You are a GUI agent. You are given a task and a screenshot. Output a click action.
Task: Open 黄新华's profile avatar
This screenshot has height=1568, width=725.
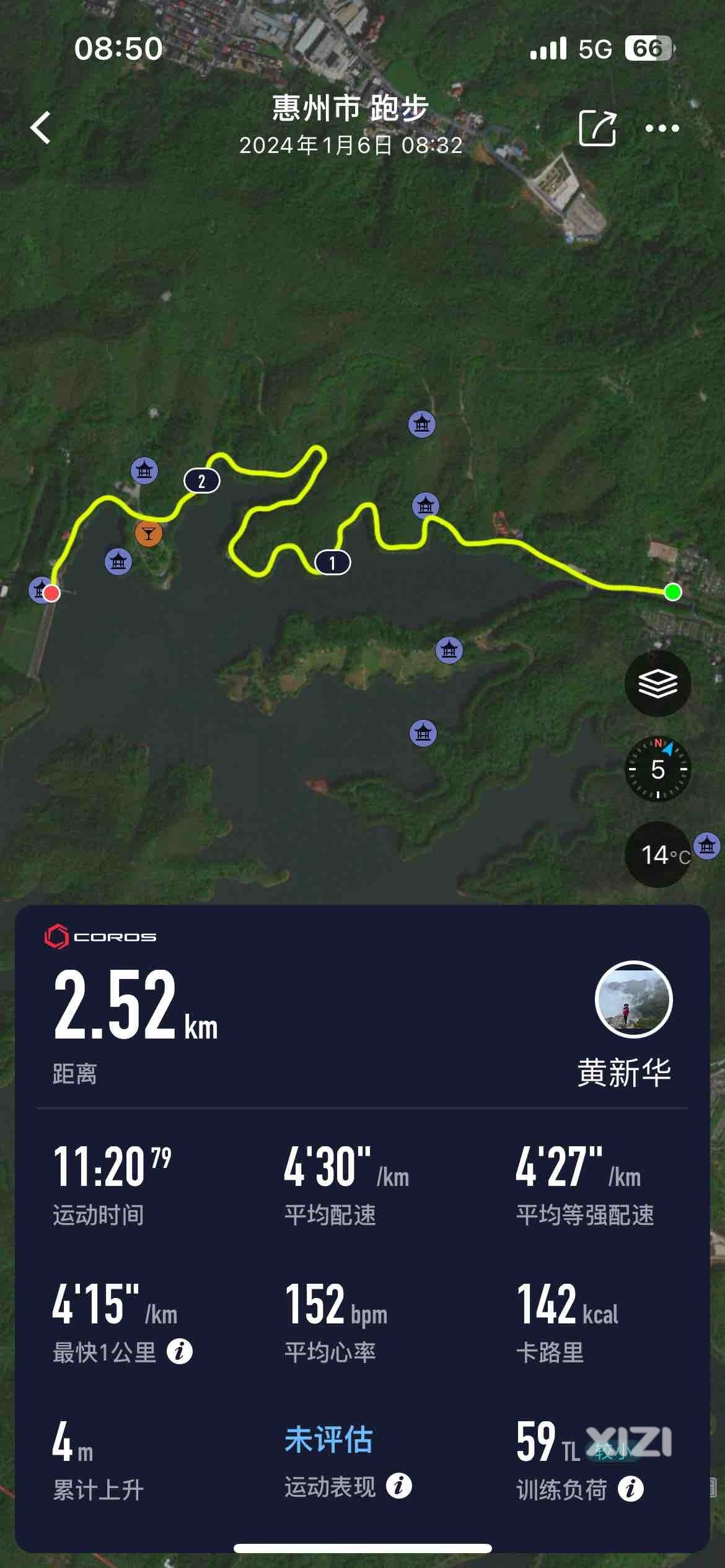[x=633, y=1000]
